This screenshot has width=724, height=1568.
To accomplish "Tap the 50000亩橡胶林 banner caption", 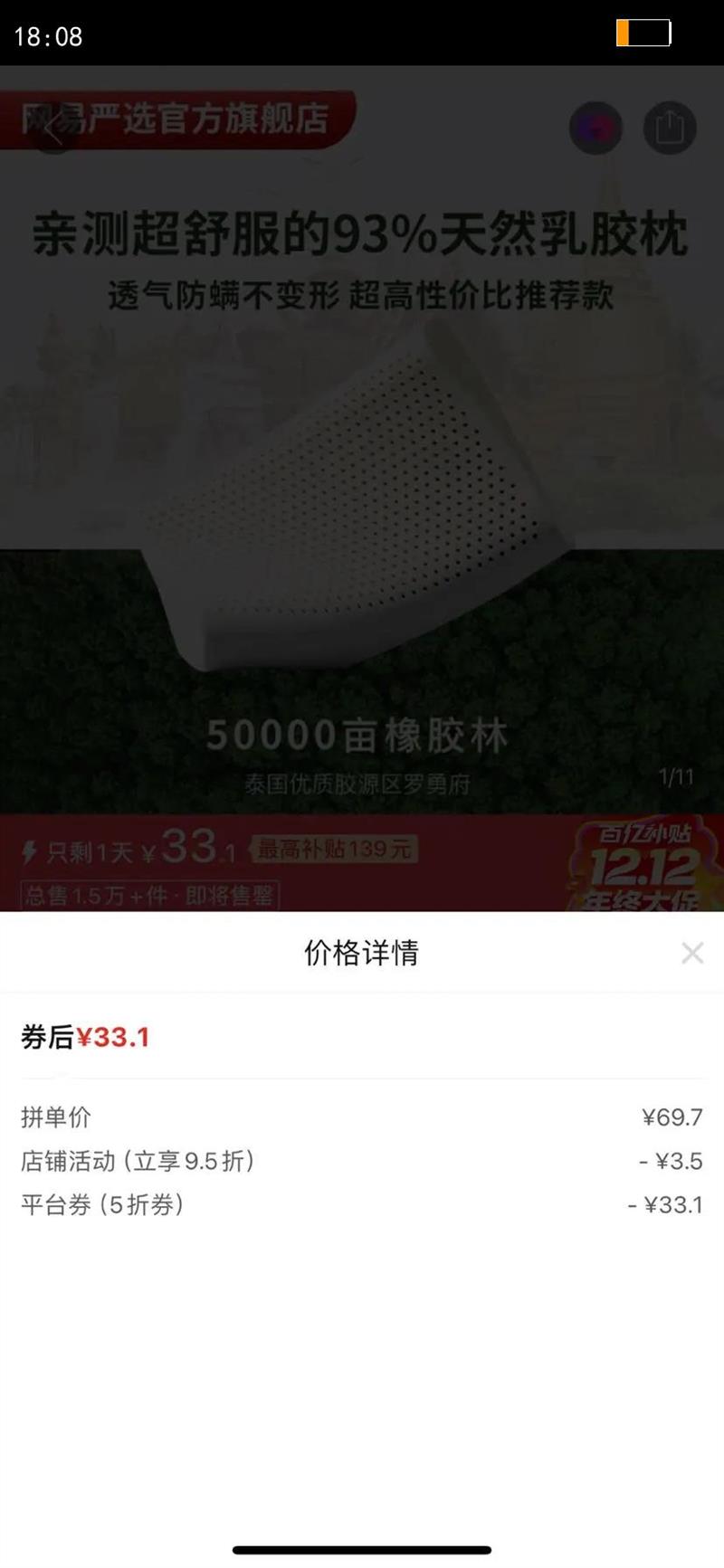I will (x=362, y=733).
